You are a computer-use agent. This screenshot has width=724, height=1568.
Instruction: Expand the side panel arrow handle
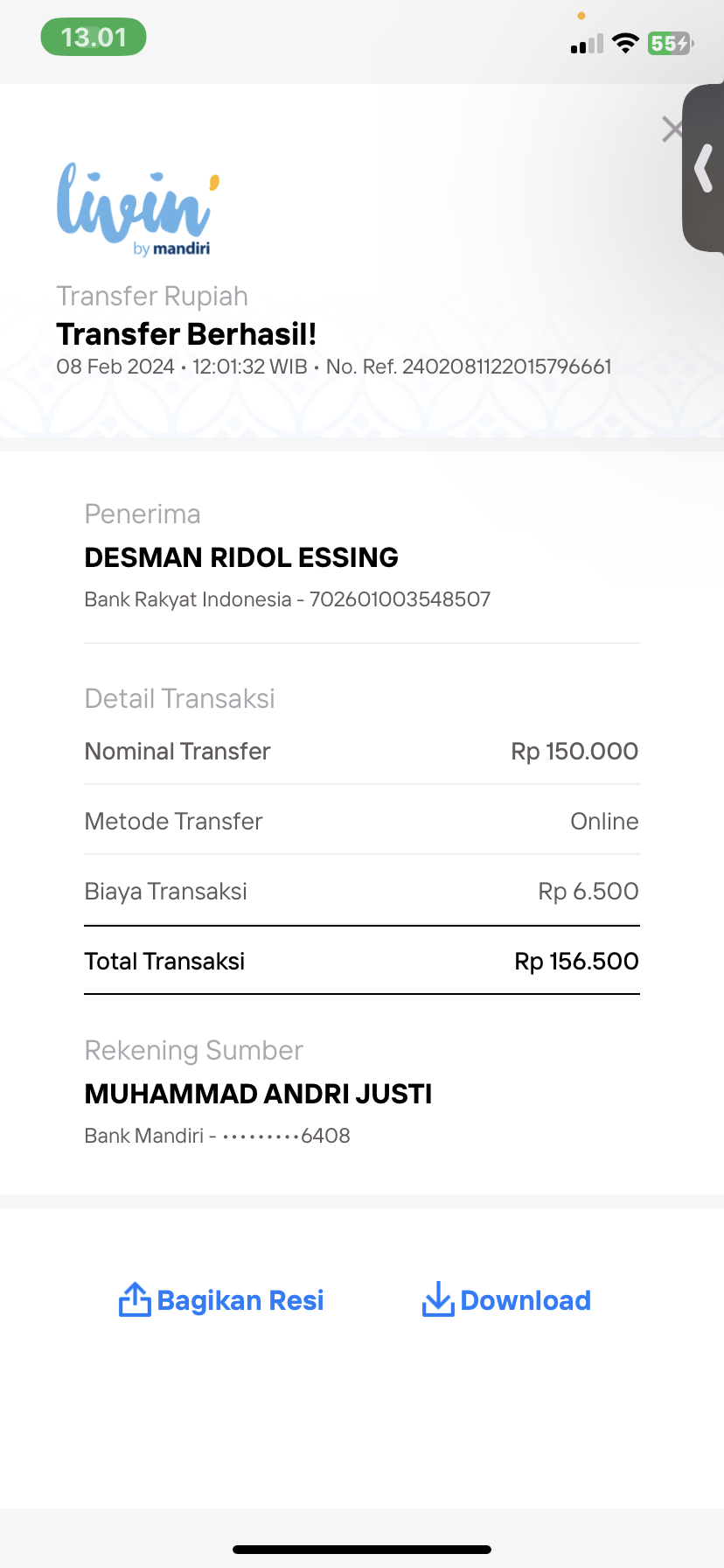coord(704,168)
